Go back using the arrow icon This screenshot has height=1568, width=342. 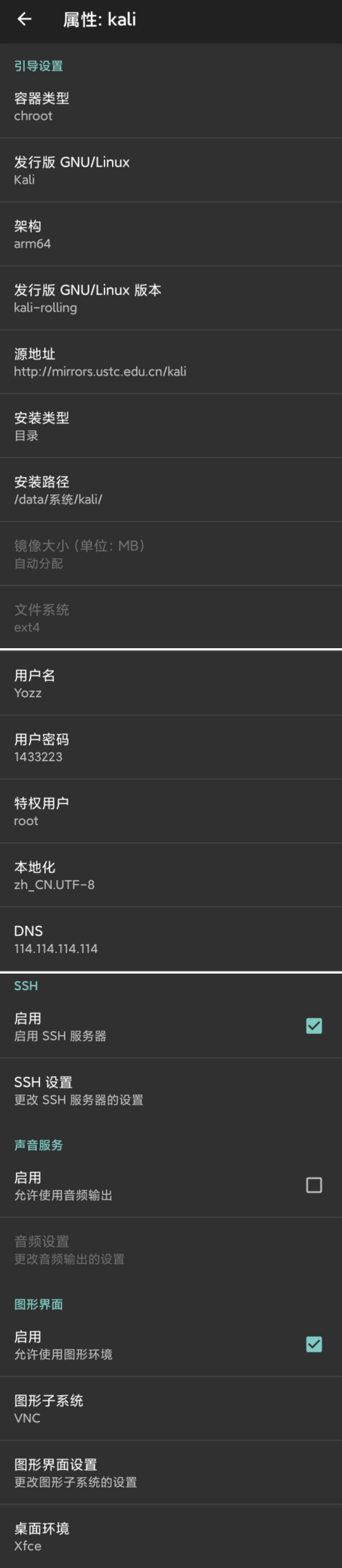coord(24,20)
